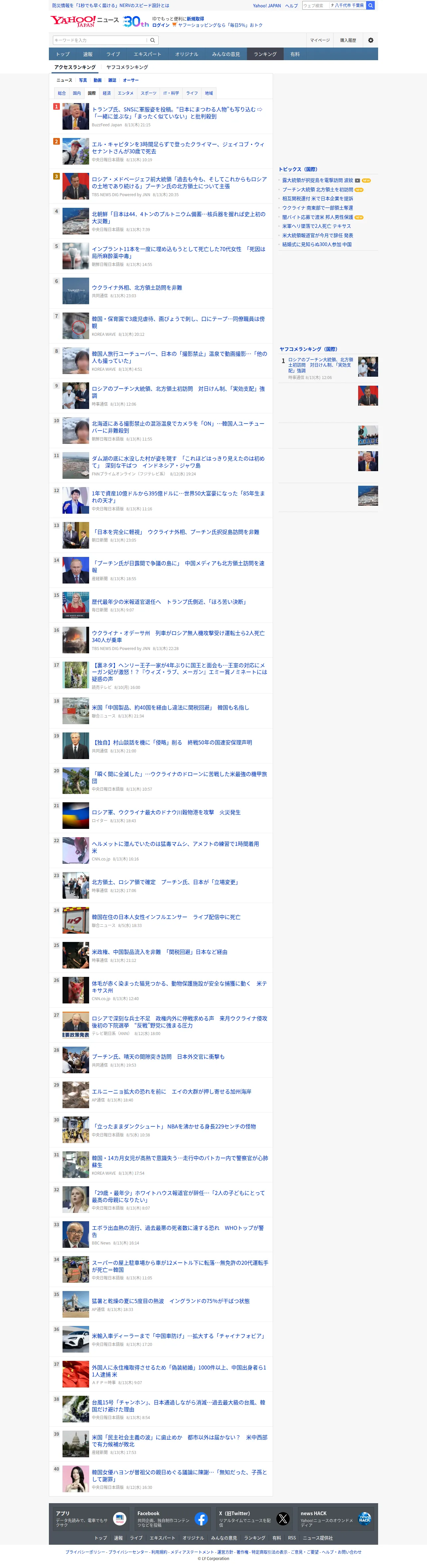Switch to the 写真 ranking type
Viewport: 427px width, 1568px height.
pyautogui.click(x=83, y=80)
